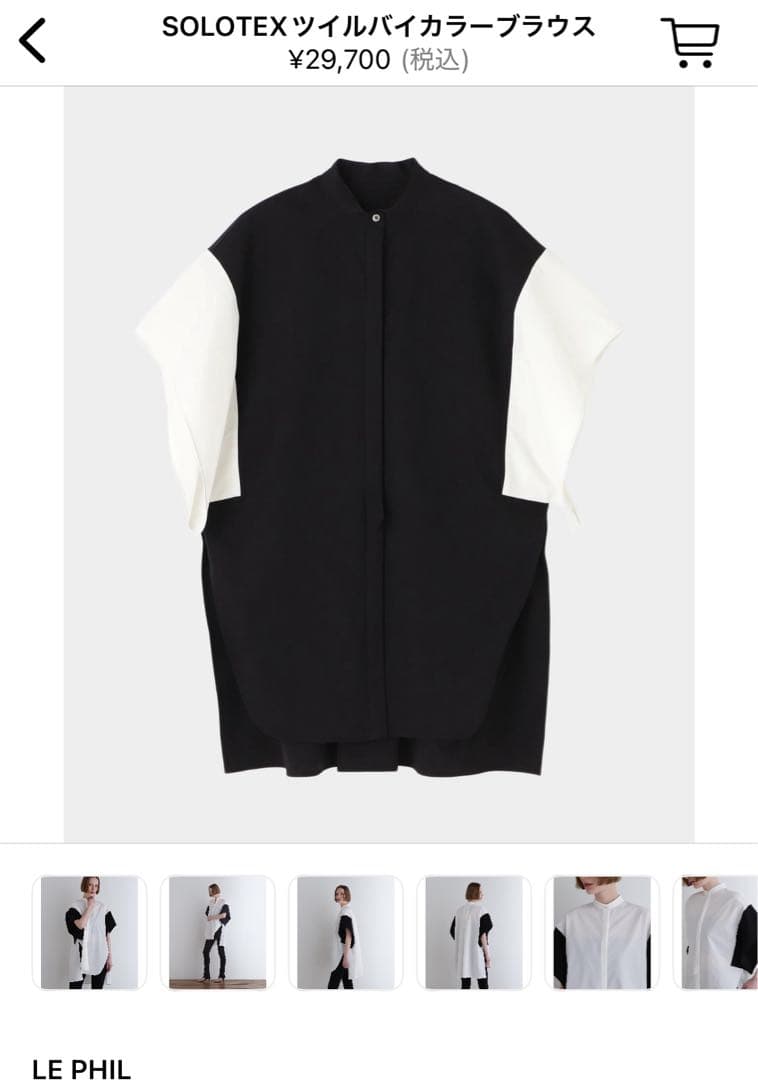Open the back-view model thumbnail
The image size is (758, 1080).
pos(473,933)
